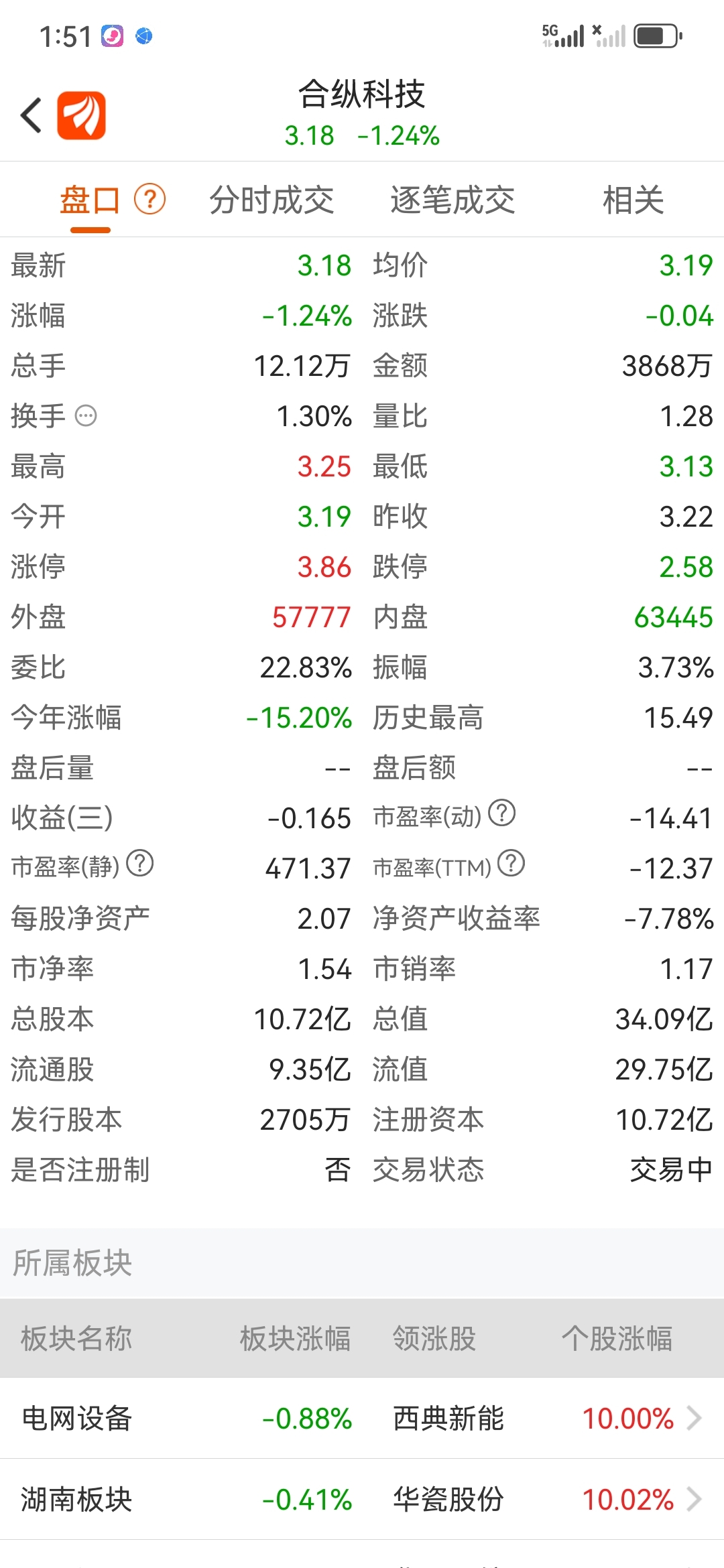
Task: Go back using the top-left arrow
Action: click(x=31, y=115)
